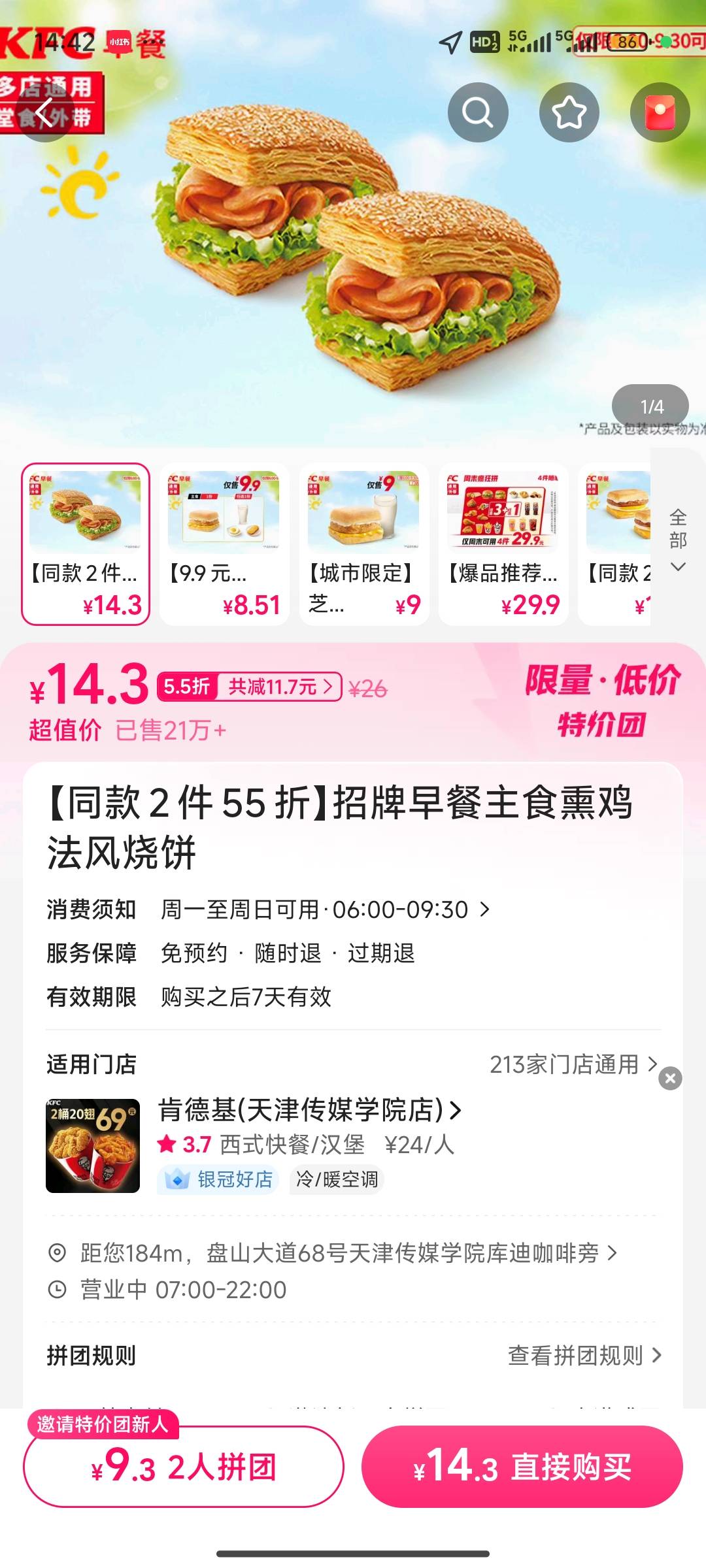Tap ¥14.3 直接购买 button
This screenshot has height=1568, width=706.
(522, 1467)
